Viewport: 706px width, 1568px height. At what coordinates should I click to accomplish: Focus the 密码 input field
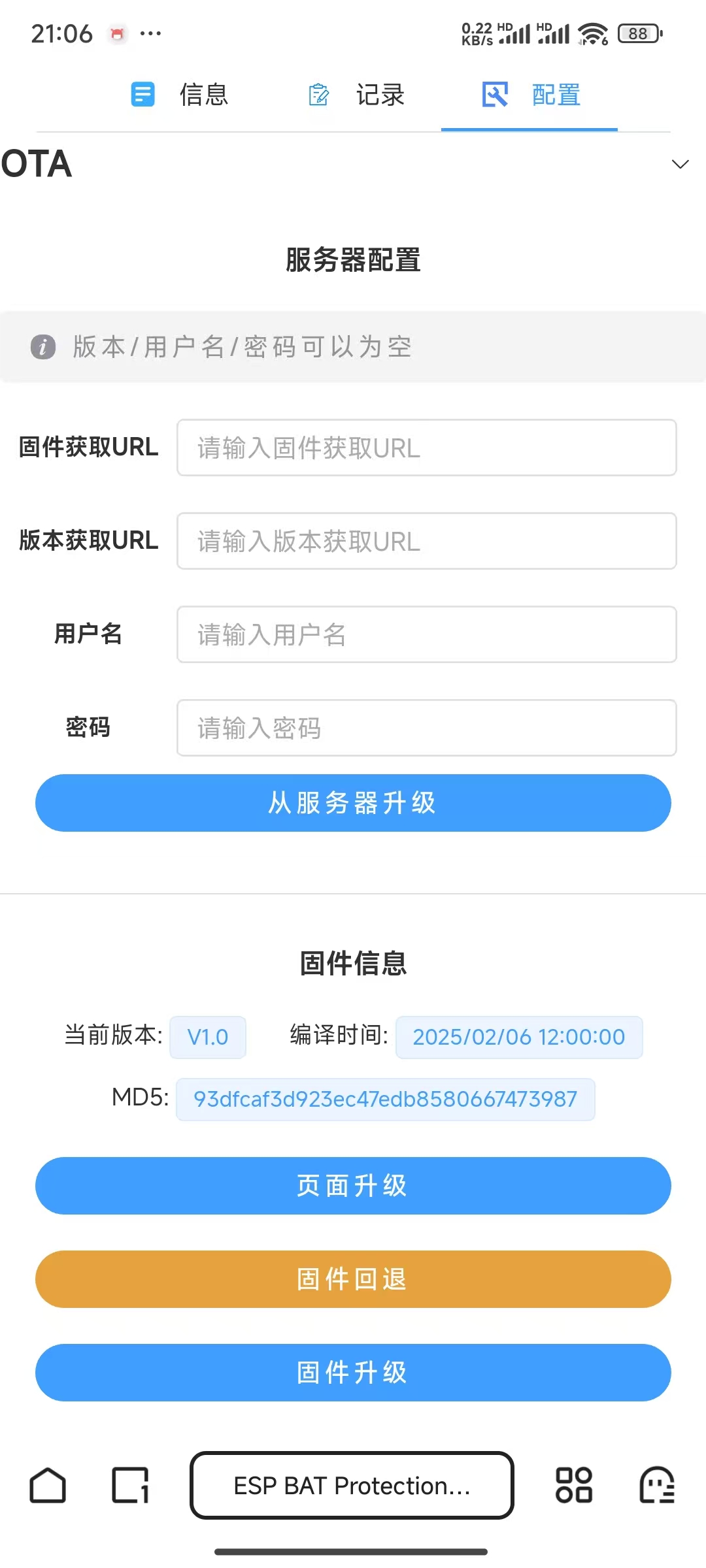click(x=426, y=728)
